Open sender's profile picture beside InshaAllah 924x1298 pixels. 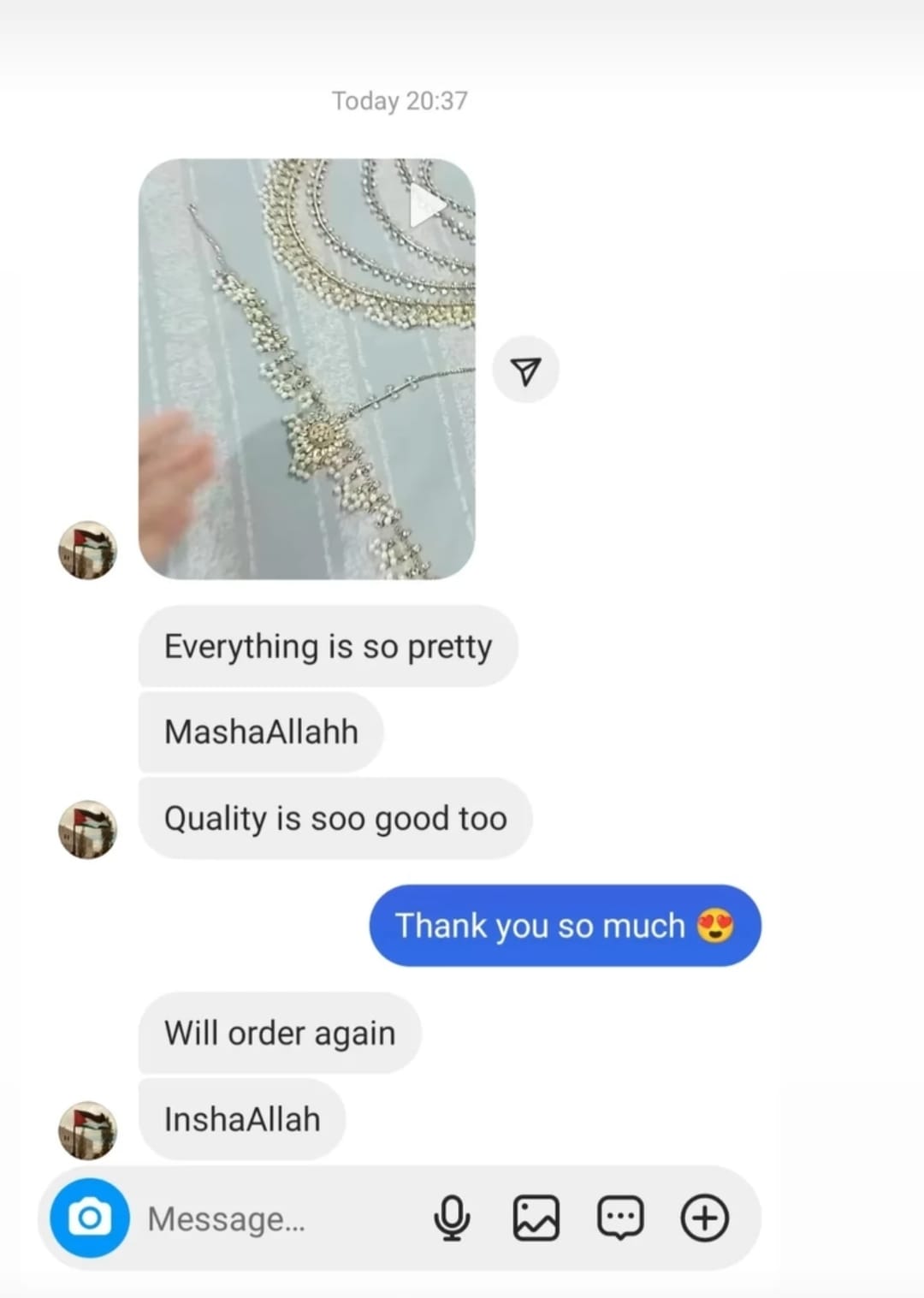coord(87,1129)
